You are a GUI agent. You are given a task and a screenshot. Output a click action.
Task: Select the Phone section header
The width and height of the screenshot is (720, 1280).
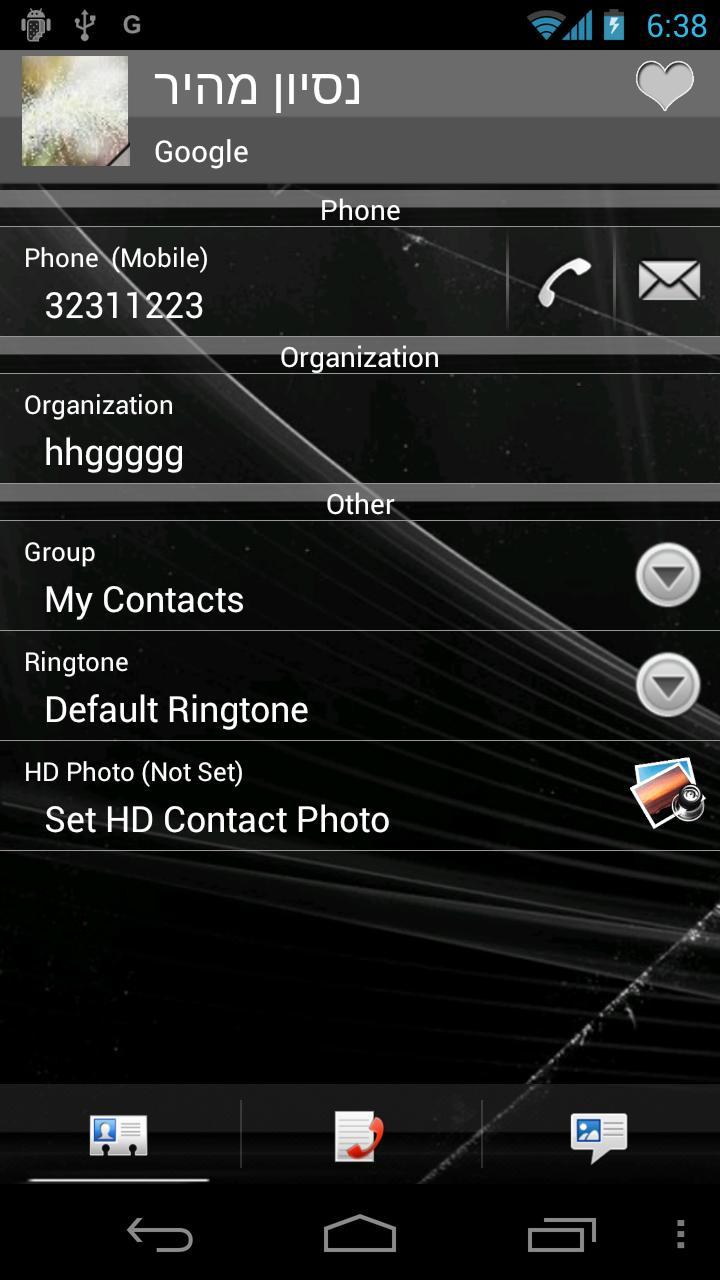(x=360, y=210)
